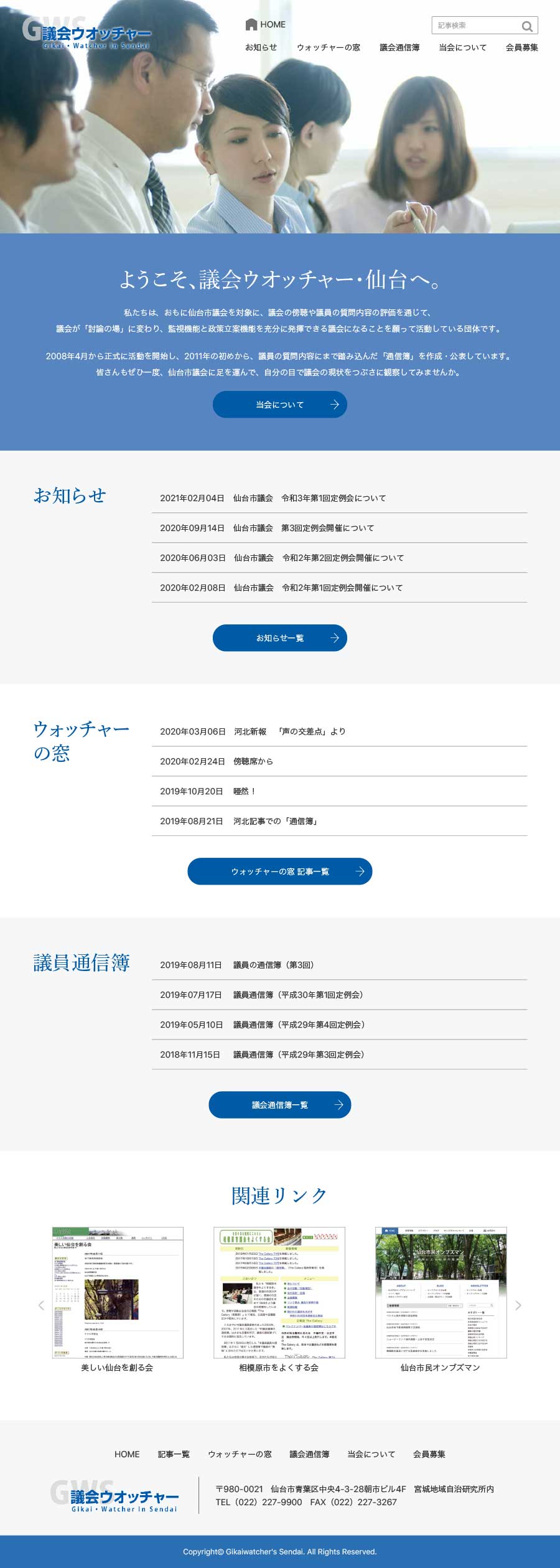The image size is (560, 1568).
Task: Tap ウォッチャーの窓 記事一覧 button
Action: 280,871
